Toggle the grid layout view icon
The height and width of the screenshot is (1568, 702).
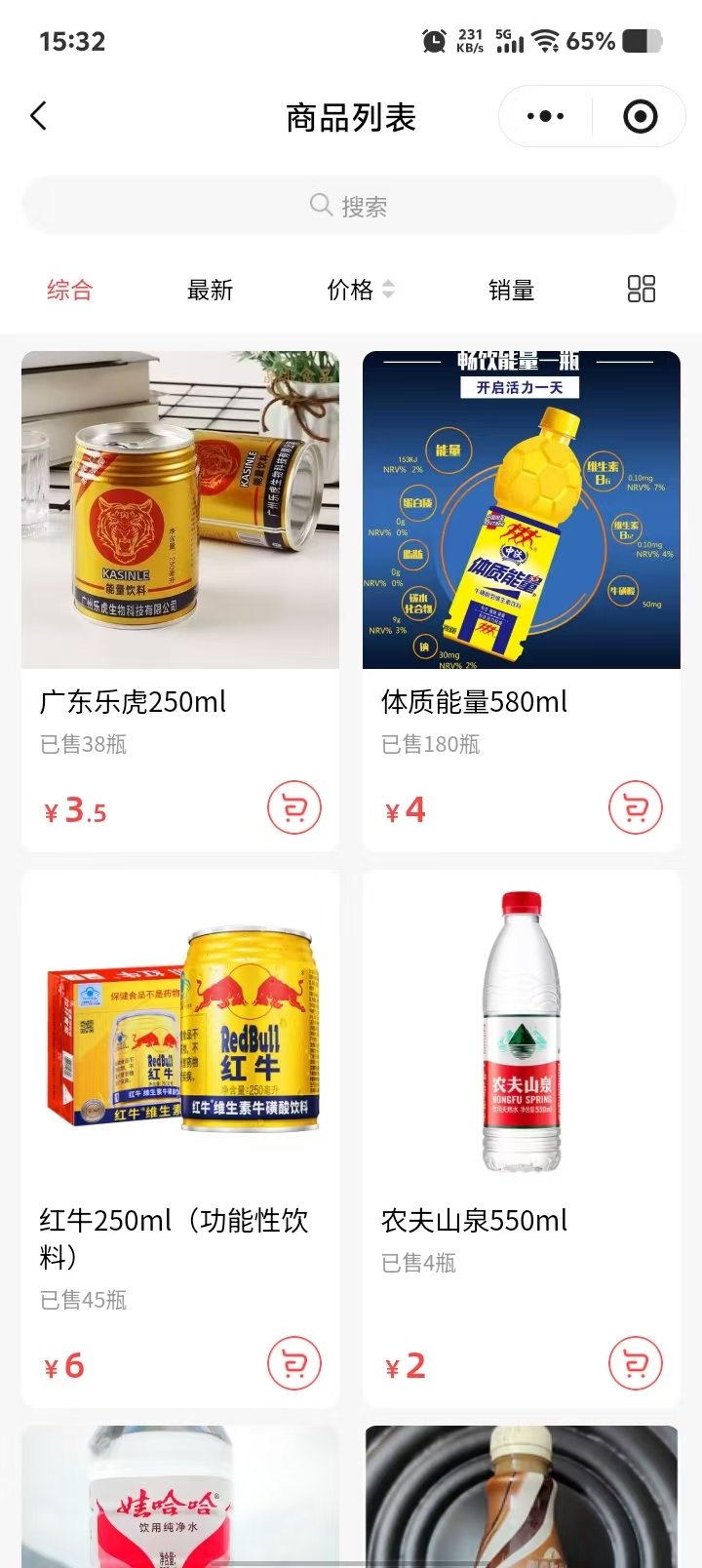tap(641, 289)
